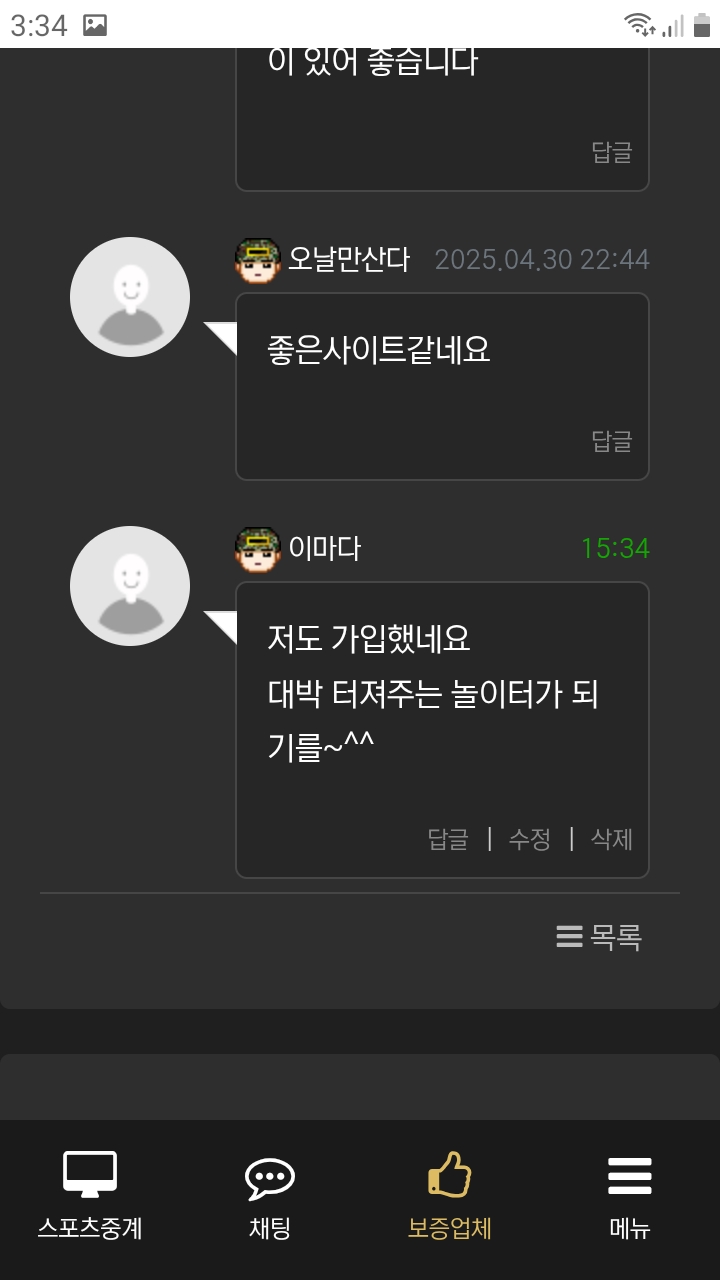Open 오날만산다's user profile name
This screenshot has height=1280, width=720.
pyautogui.click(x=348, y=260)
